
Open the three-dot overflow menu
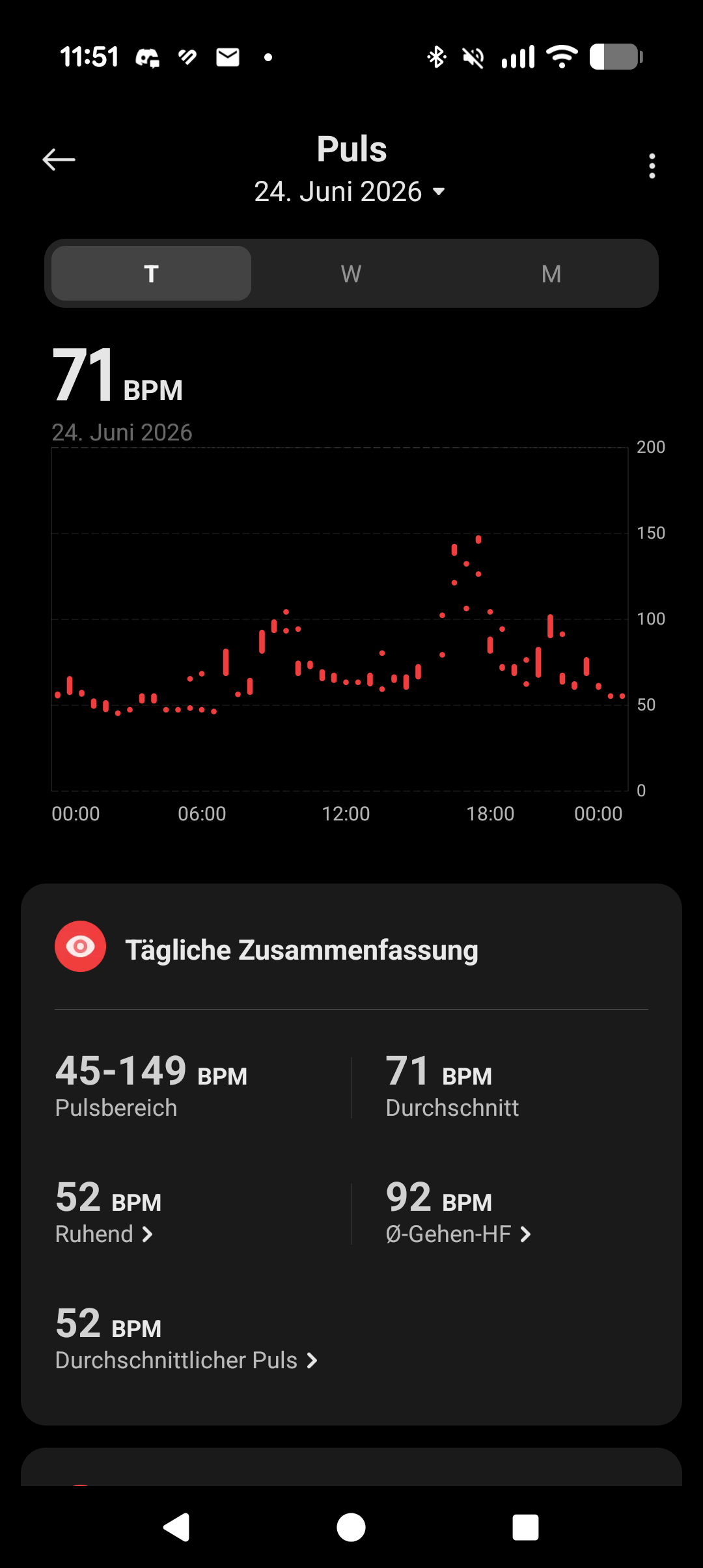point(652,166)
